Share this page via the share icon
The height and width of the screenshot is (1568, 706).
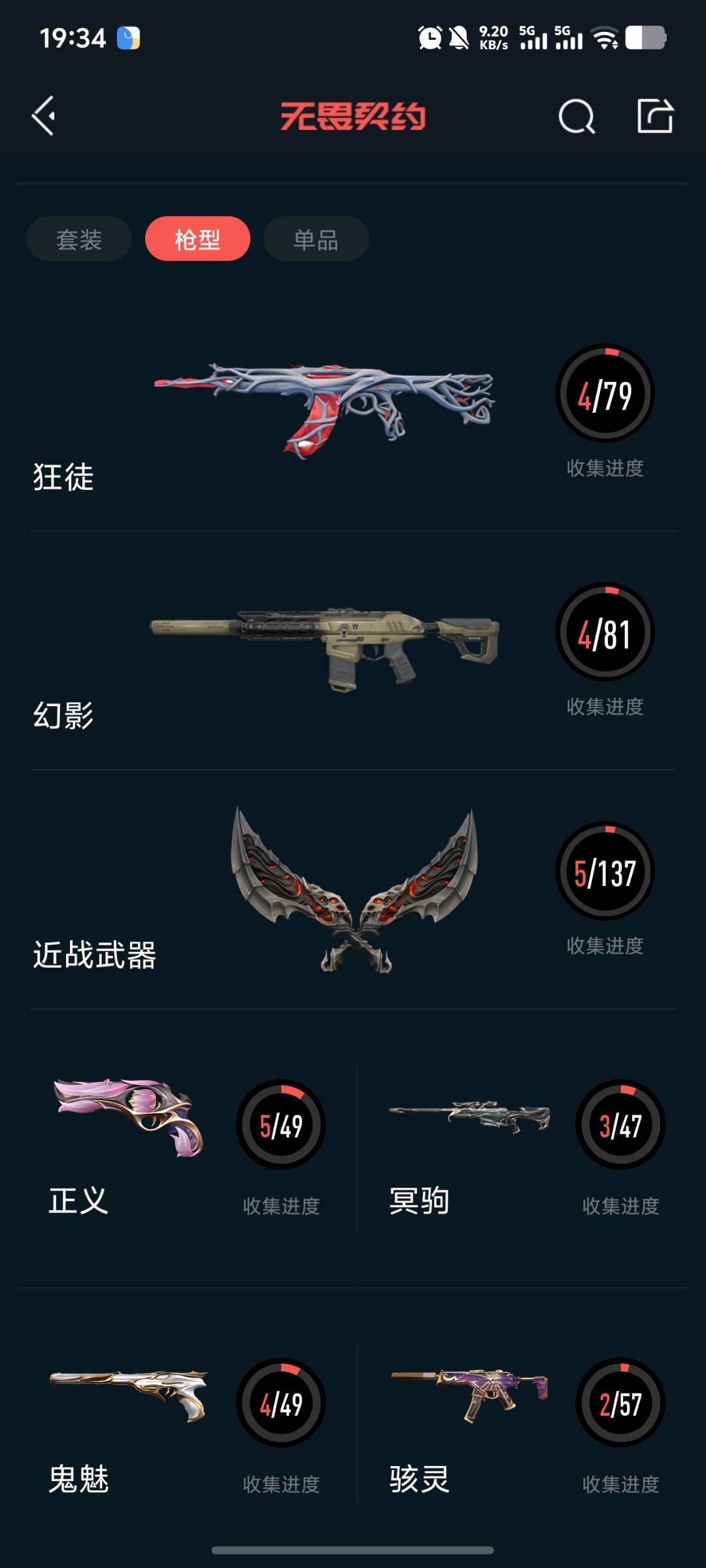coord(655,116)
